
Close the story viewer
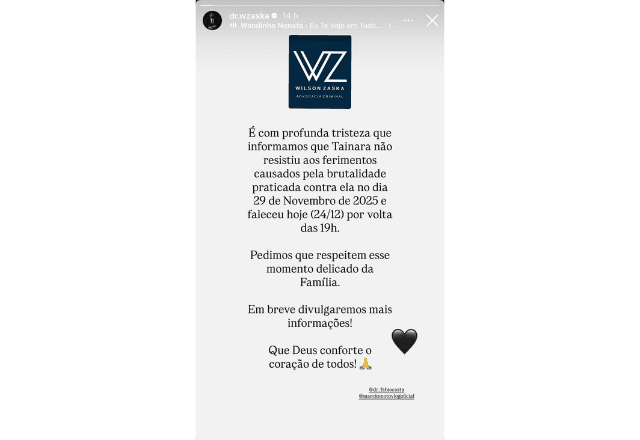click(x=432, y=20)
